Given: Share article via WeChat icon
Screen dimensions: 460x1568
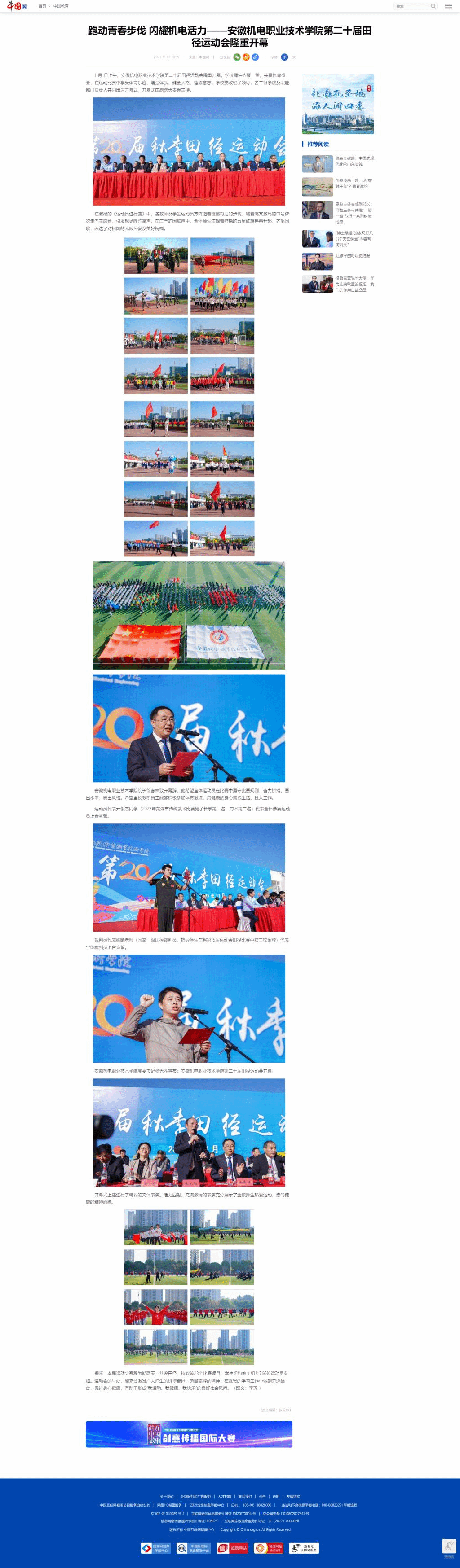Looking at the screenshot, I should pyautogui.click(x=237, y=57).
